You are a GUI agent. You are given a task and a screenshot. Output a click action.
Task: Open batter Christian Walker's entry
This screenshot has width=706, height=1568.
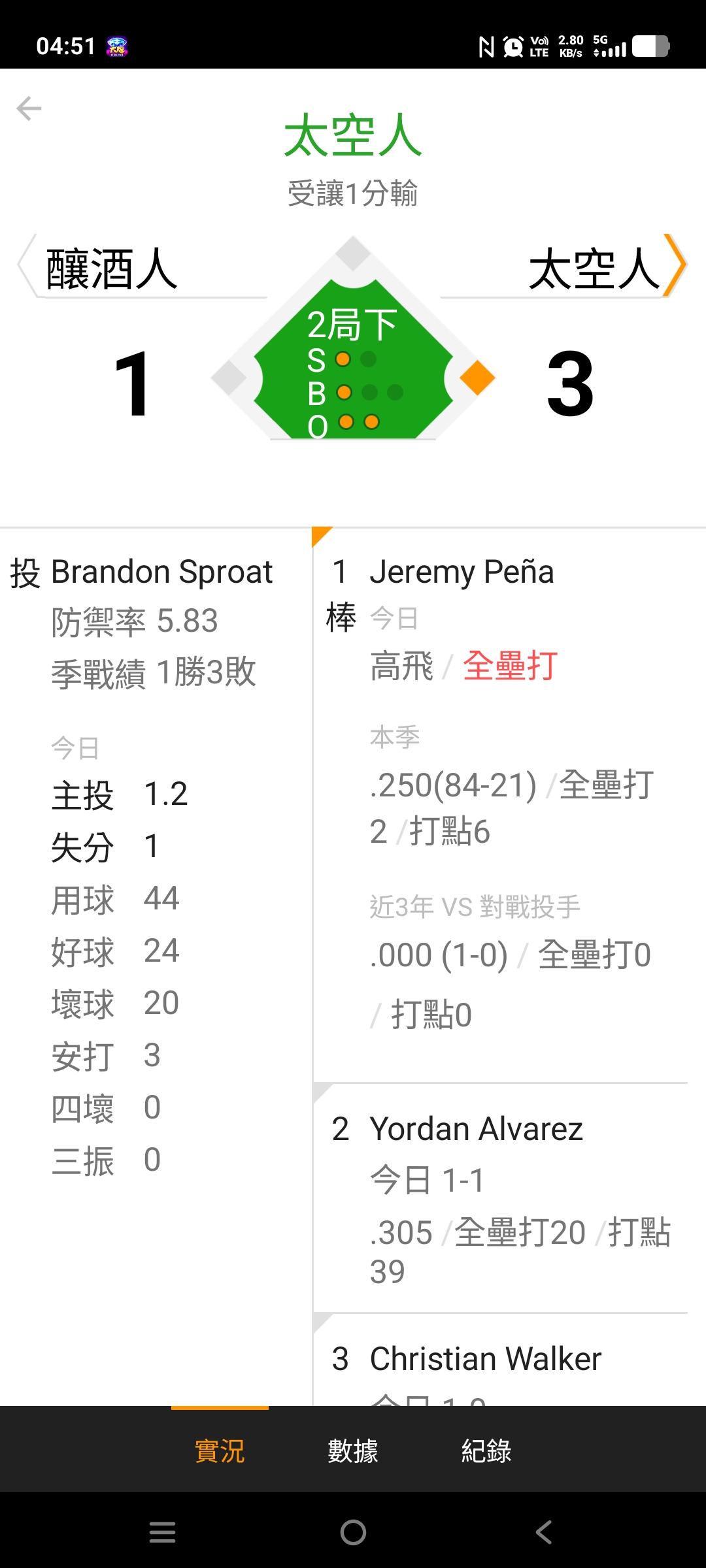501,1360
